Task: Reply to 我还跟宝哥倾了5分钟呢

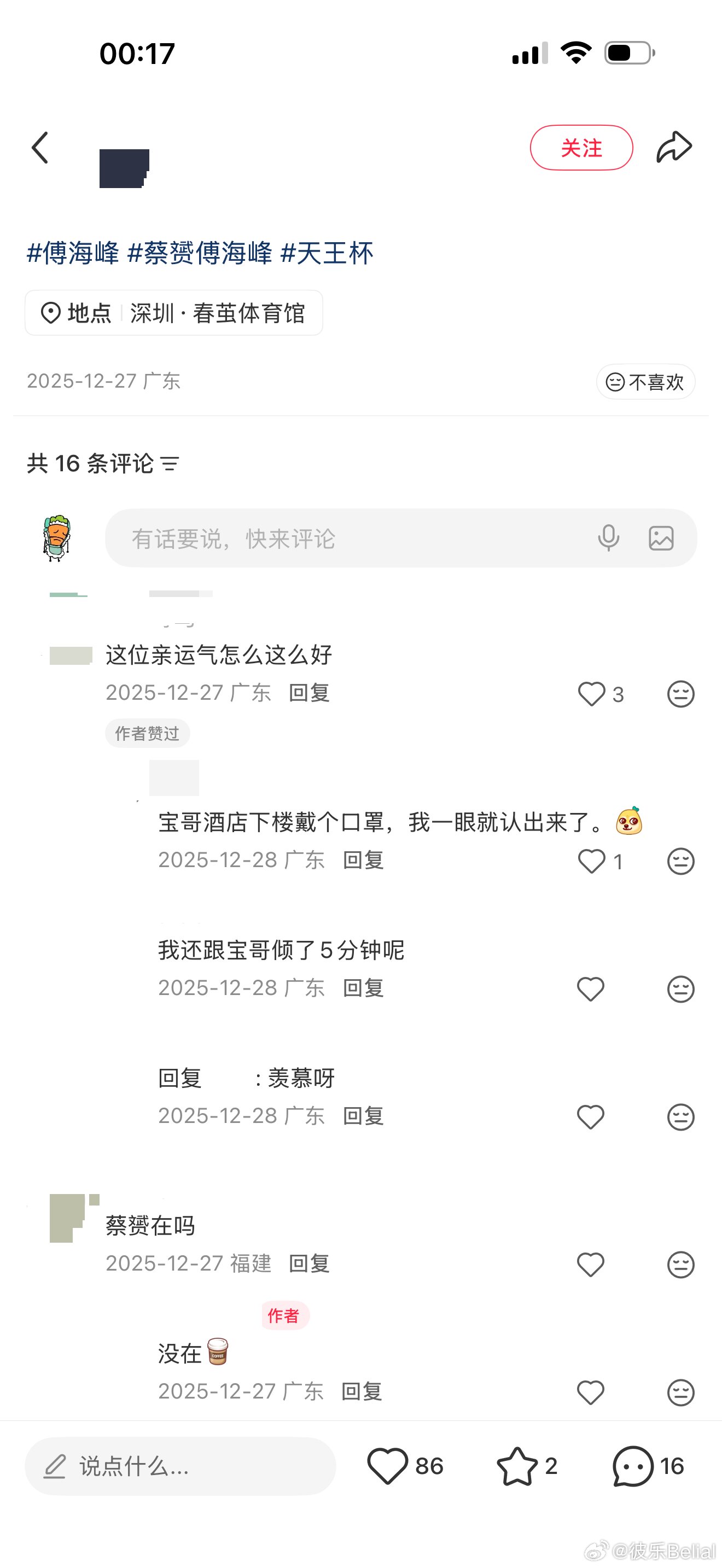Action: pyautogui.click(x=363, y=988)
